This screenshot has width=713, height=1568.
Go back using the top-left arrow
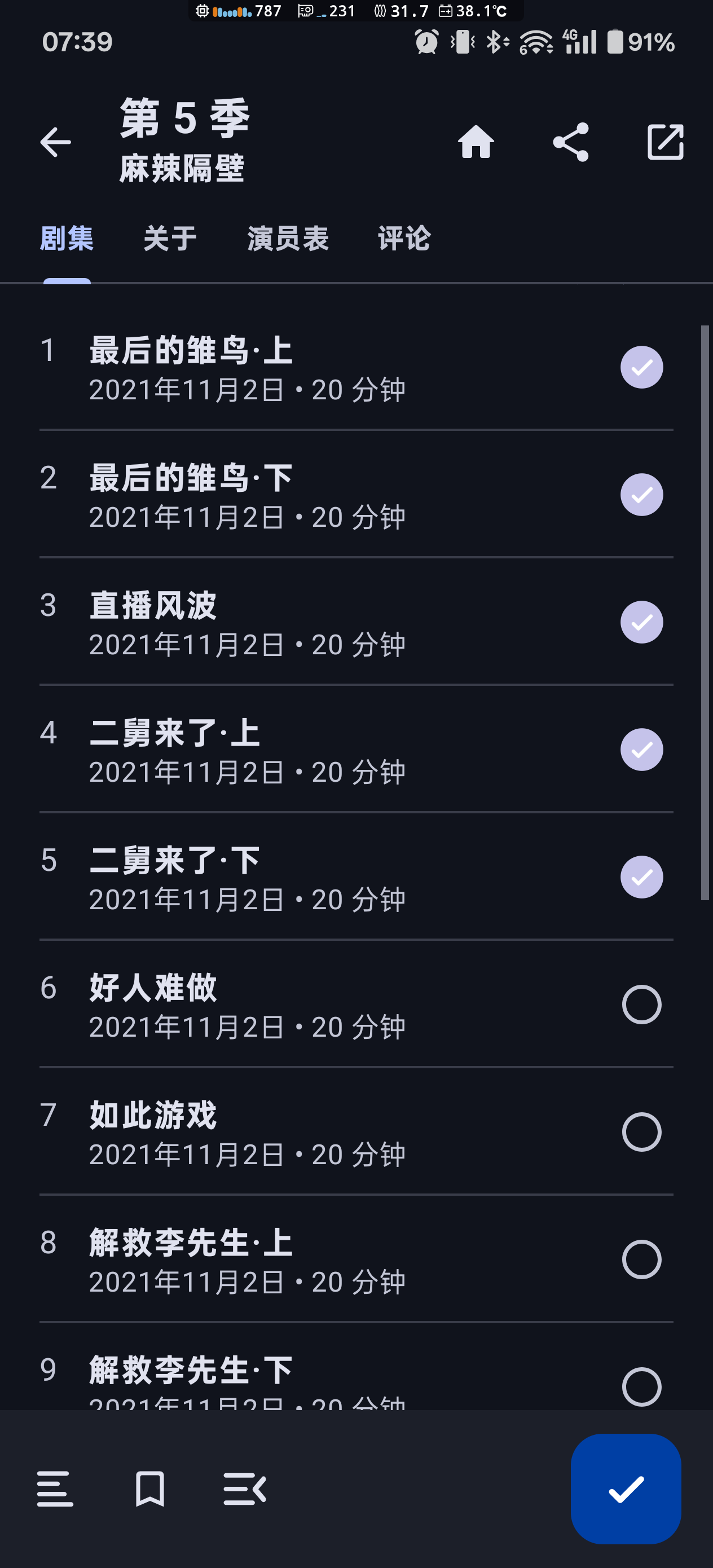click(x=55, y=142)
